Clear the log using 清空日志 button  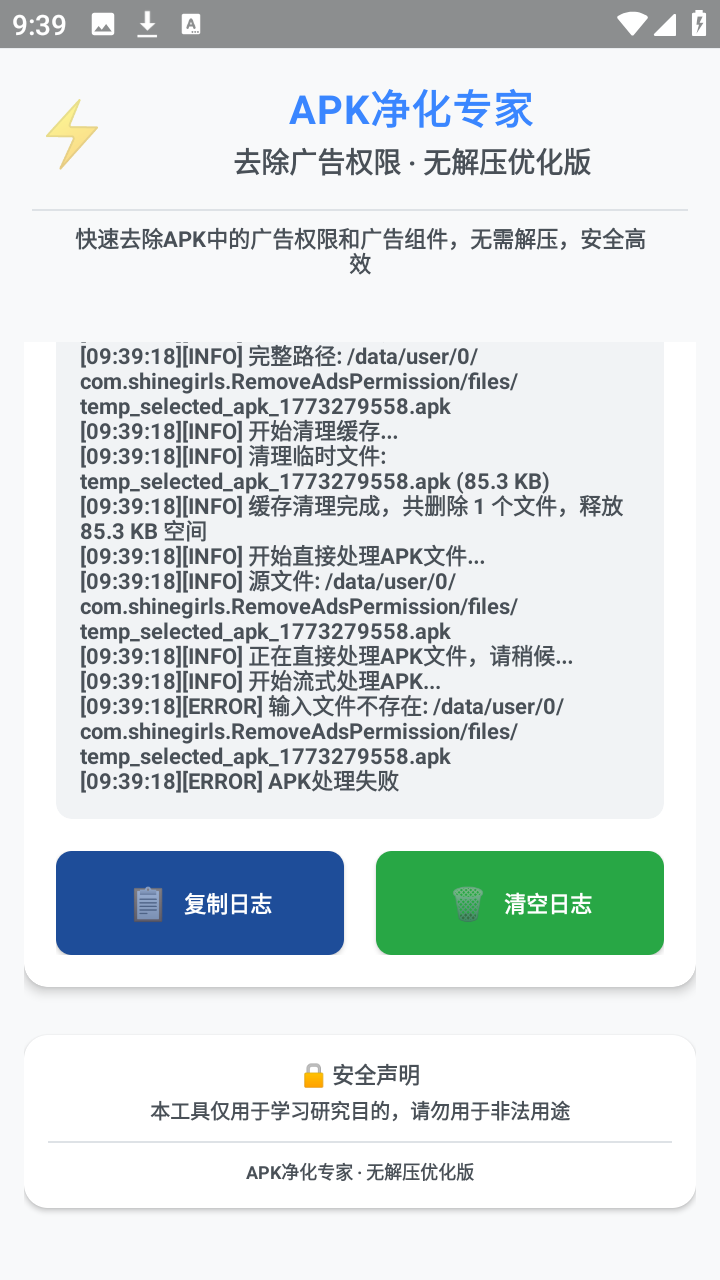pos(520,903)
